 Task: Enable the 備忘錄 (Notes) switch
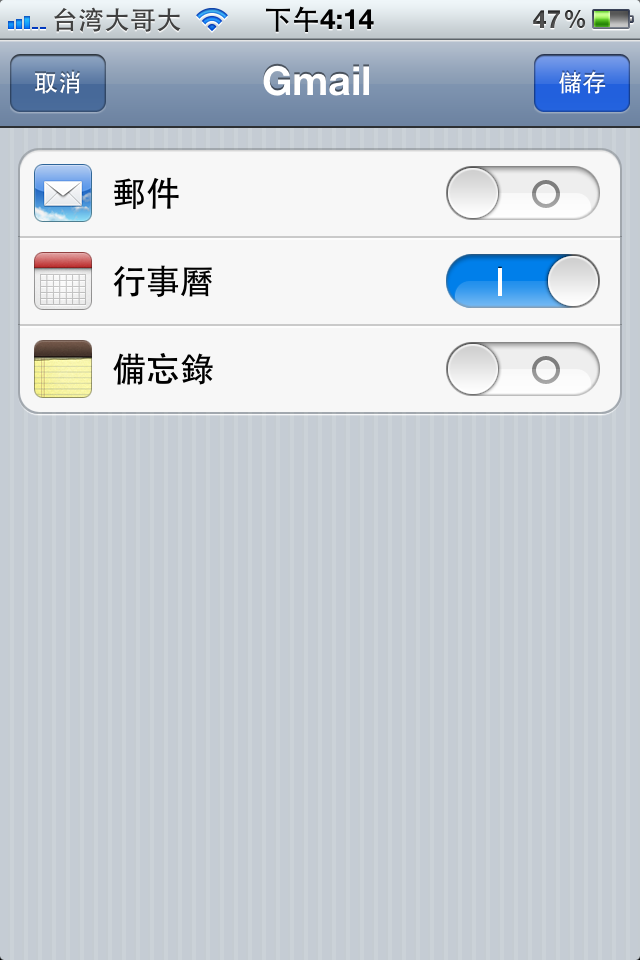(x=522, y=370)
